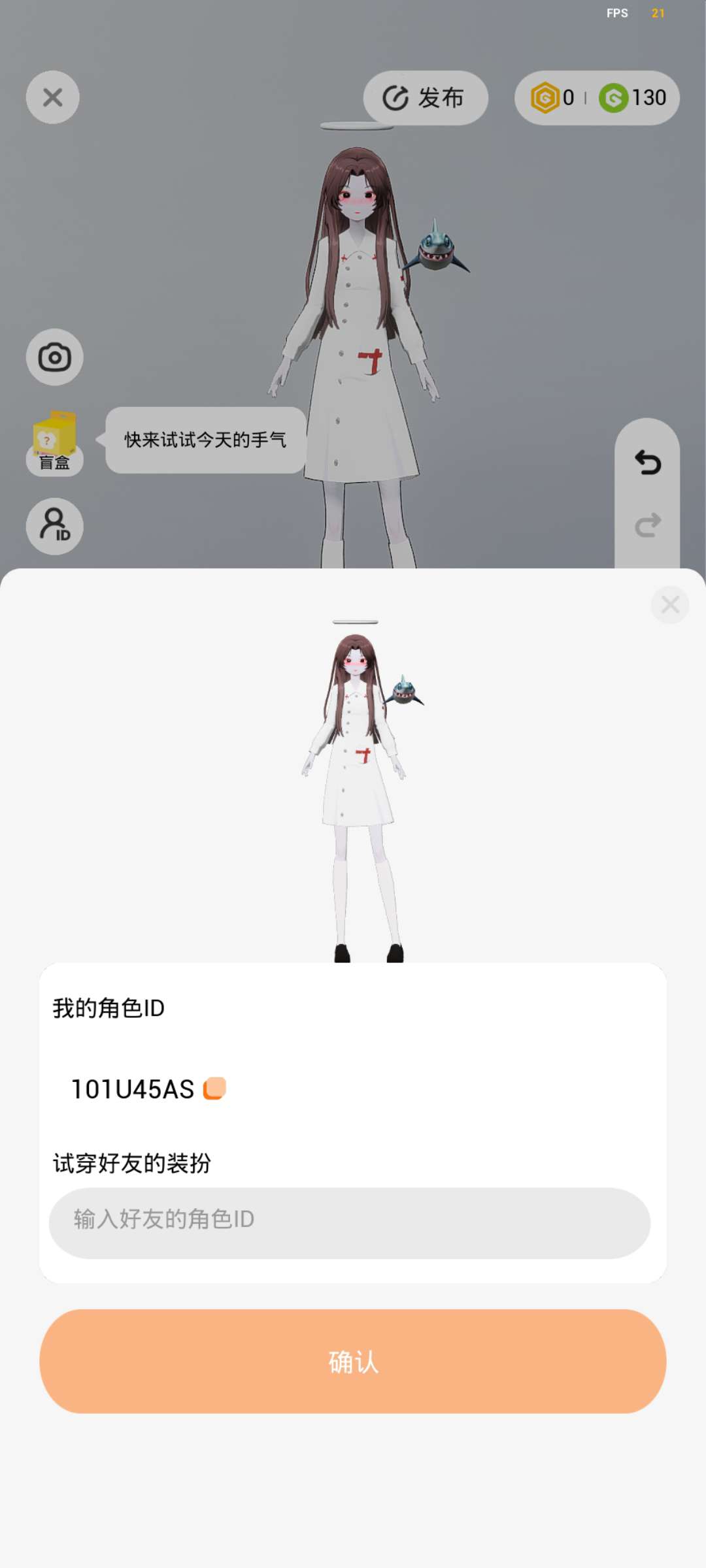Screen dimensions: 706x1568
Task: Redo the outfit change
Action: [x=647, y=525]
